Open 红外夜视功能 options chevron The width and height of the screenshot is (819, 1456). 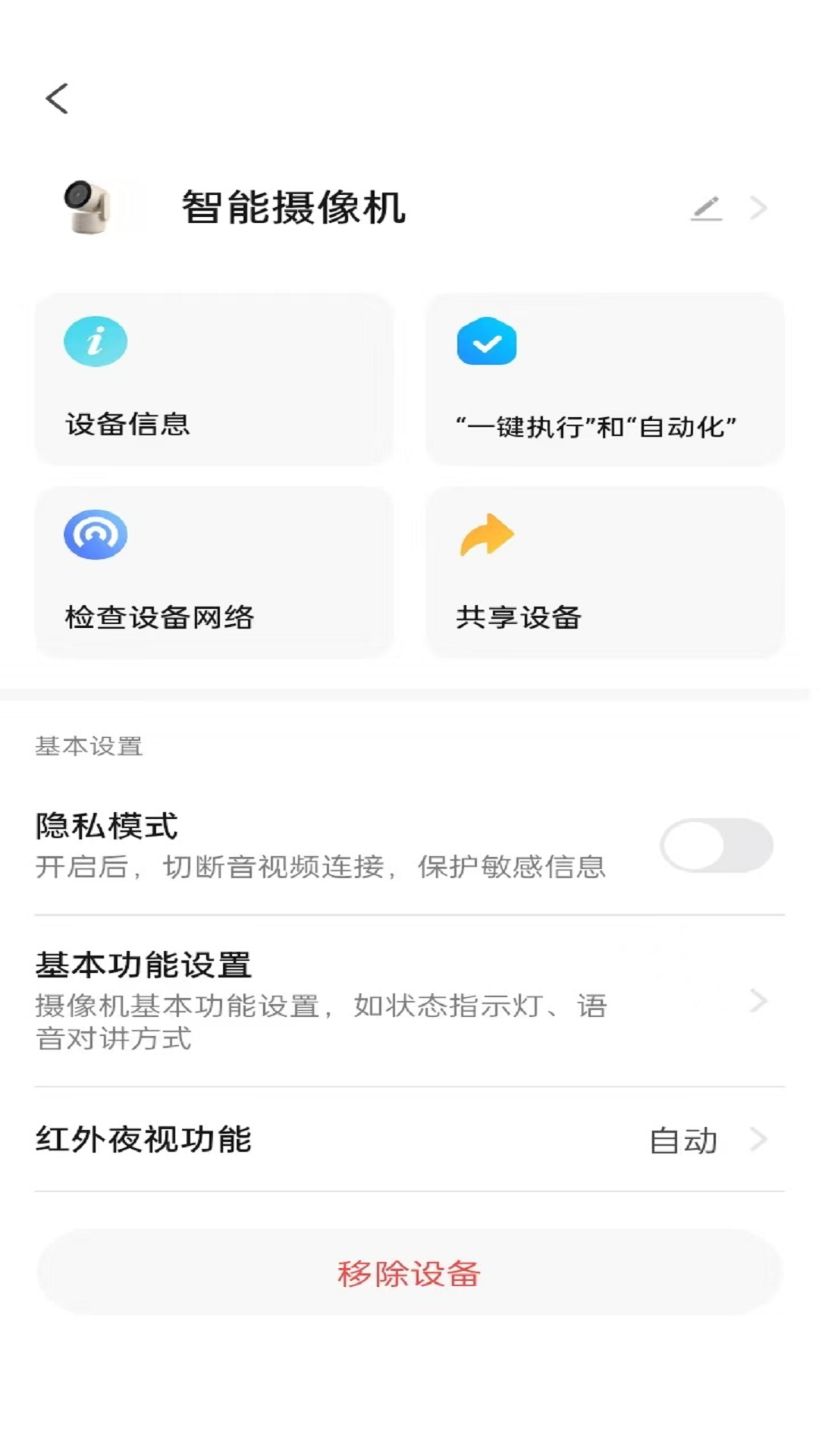(758, 1139)
